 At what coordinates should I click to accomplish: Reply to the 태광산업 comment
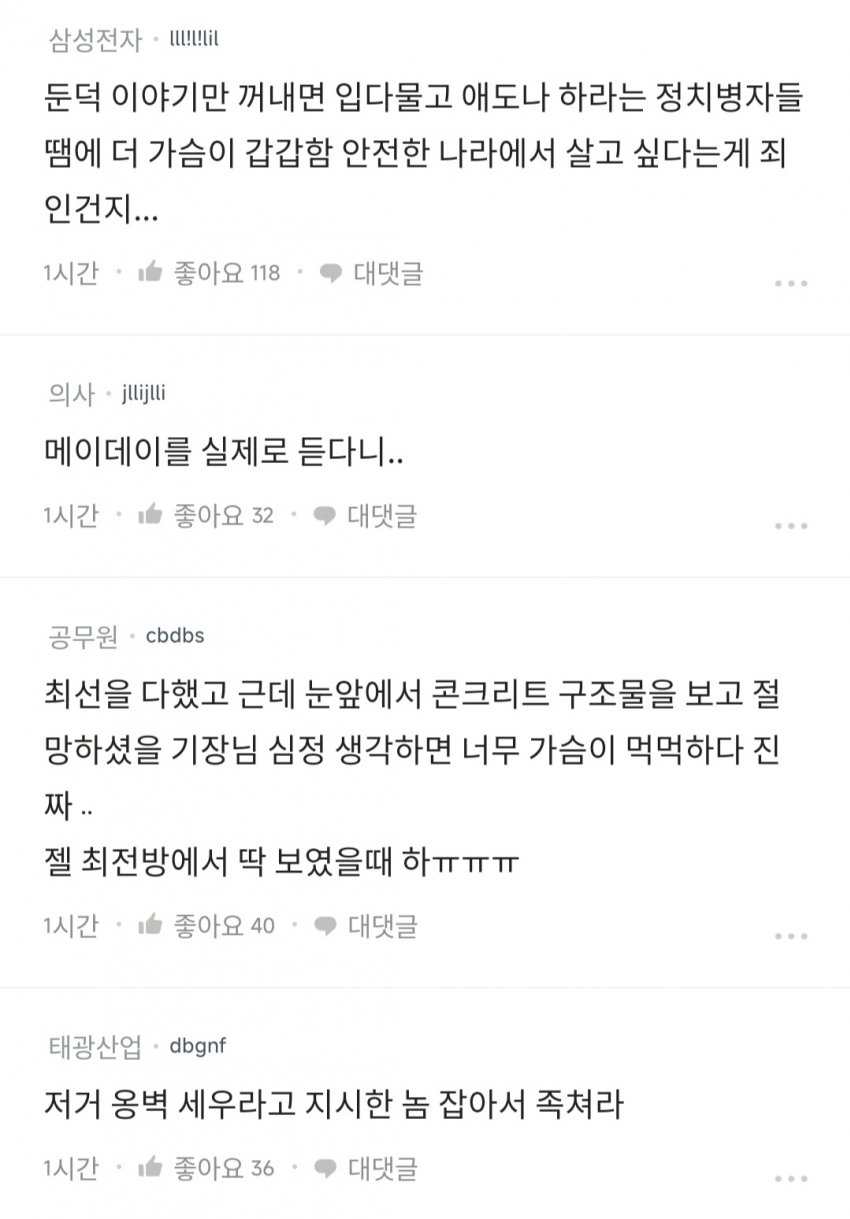(x=366, y=1168)
